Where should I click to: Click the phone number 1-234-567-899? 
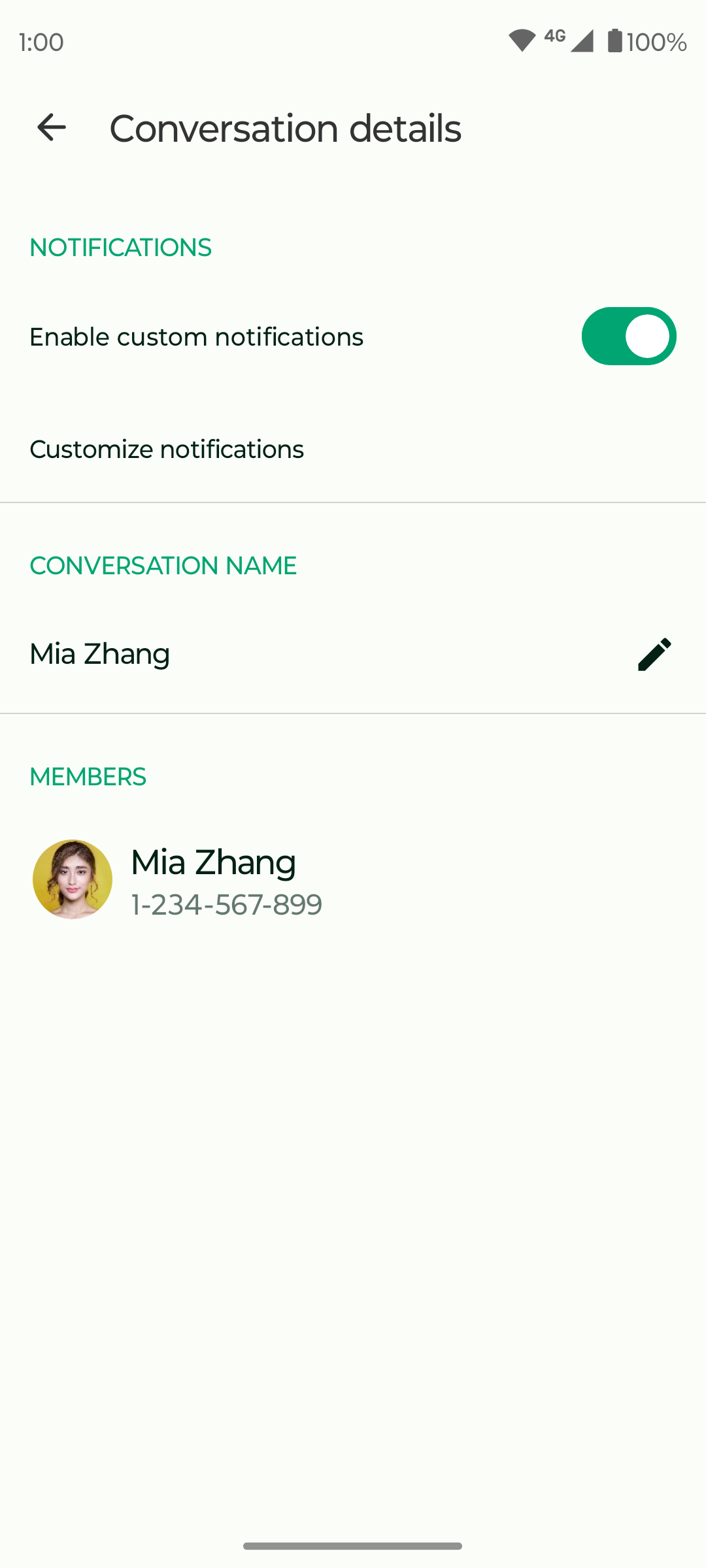(x=226, y=904)
